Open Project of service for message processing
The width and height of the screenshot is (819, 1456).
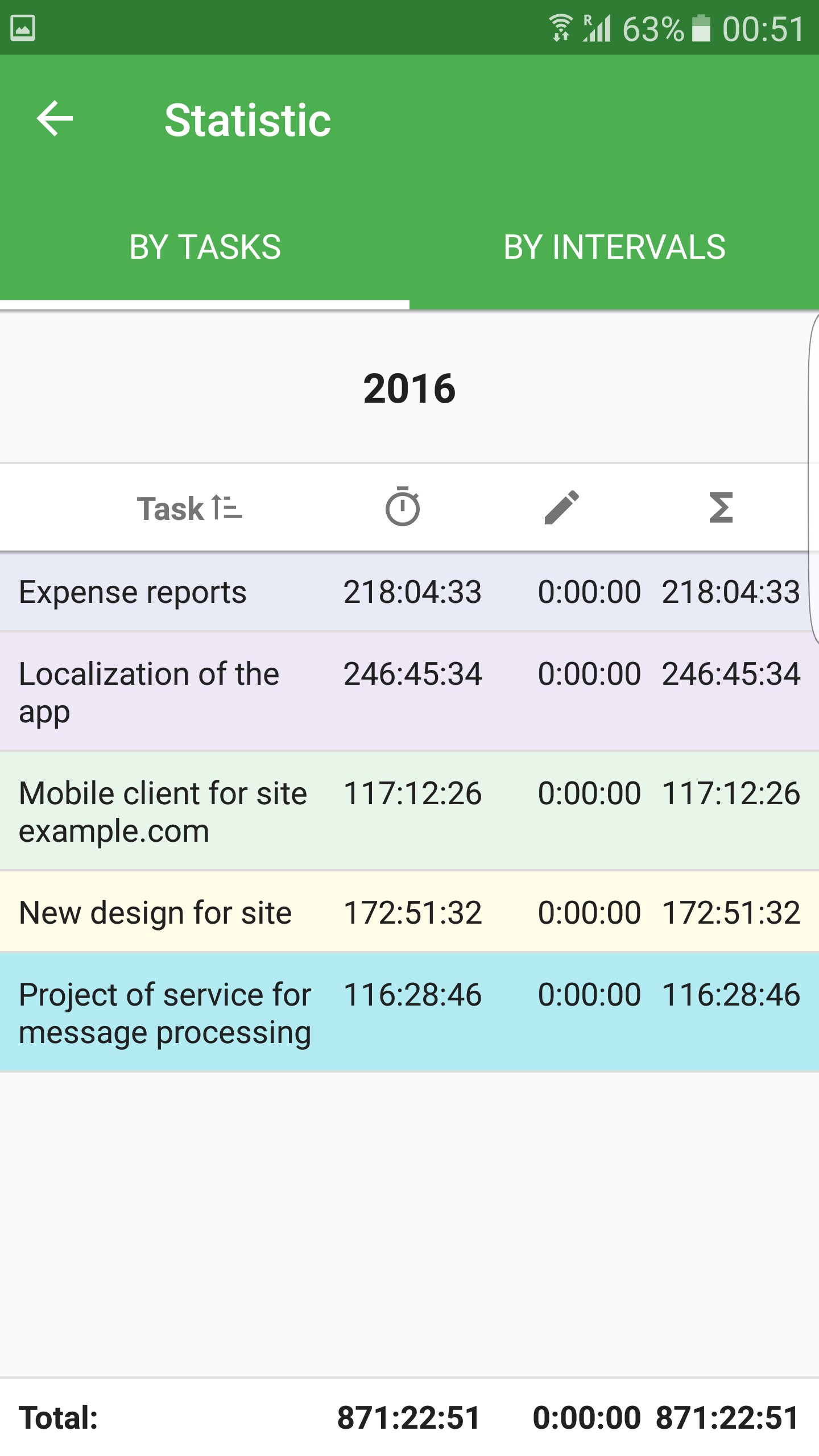(x=409, y=1012)
